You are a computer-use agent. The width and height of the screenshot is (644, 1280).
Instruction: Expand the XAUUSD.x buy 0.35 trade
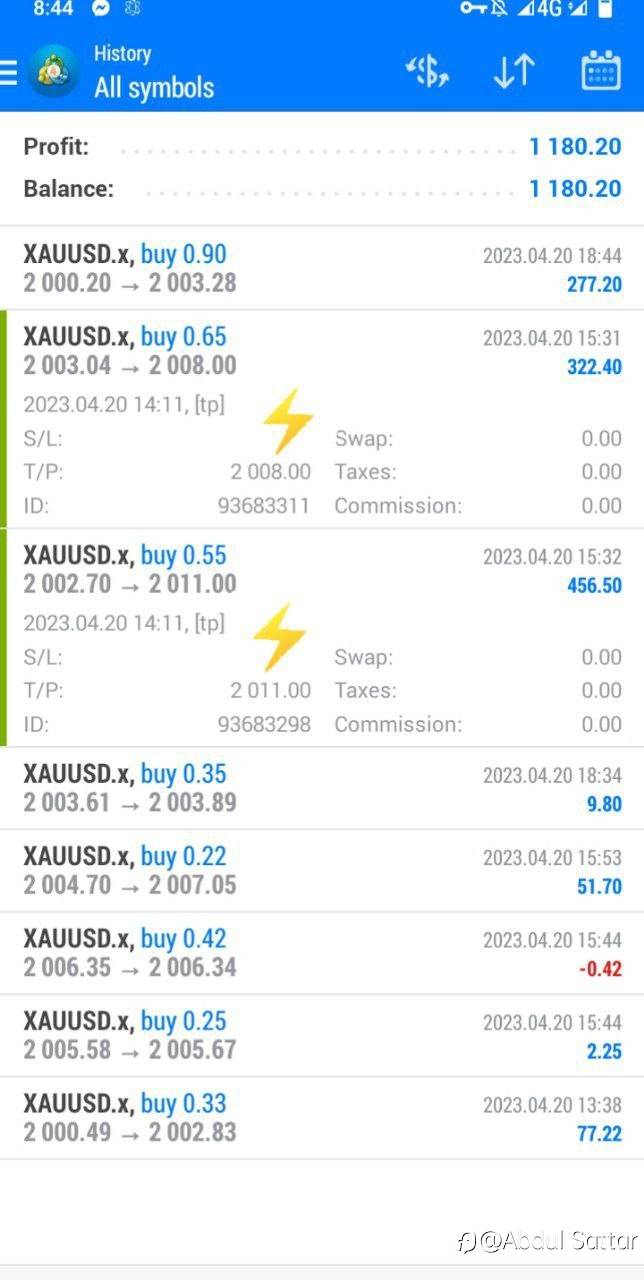click(322, 788)
